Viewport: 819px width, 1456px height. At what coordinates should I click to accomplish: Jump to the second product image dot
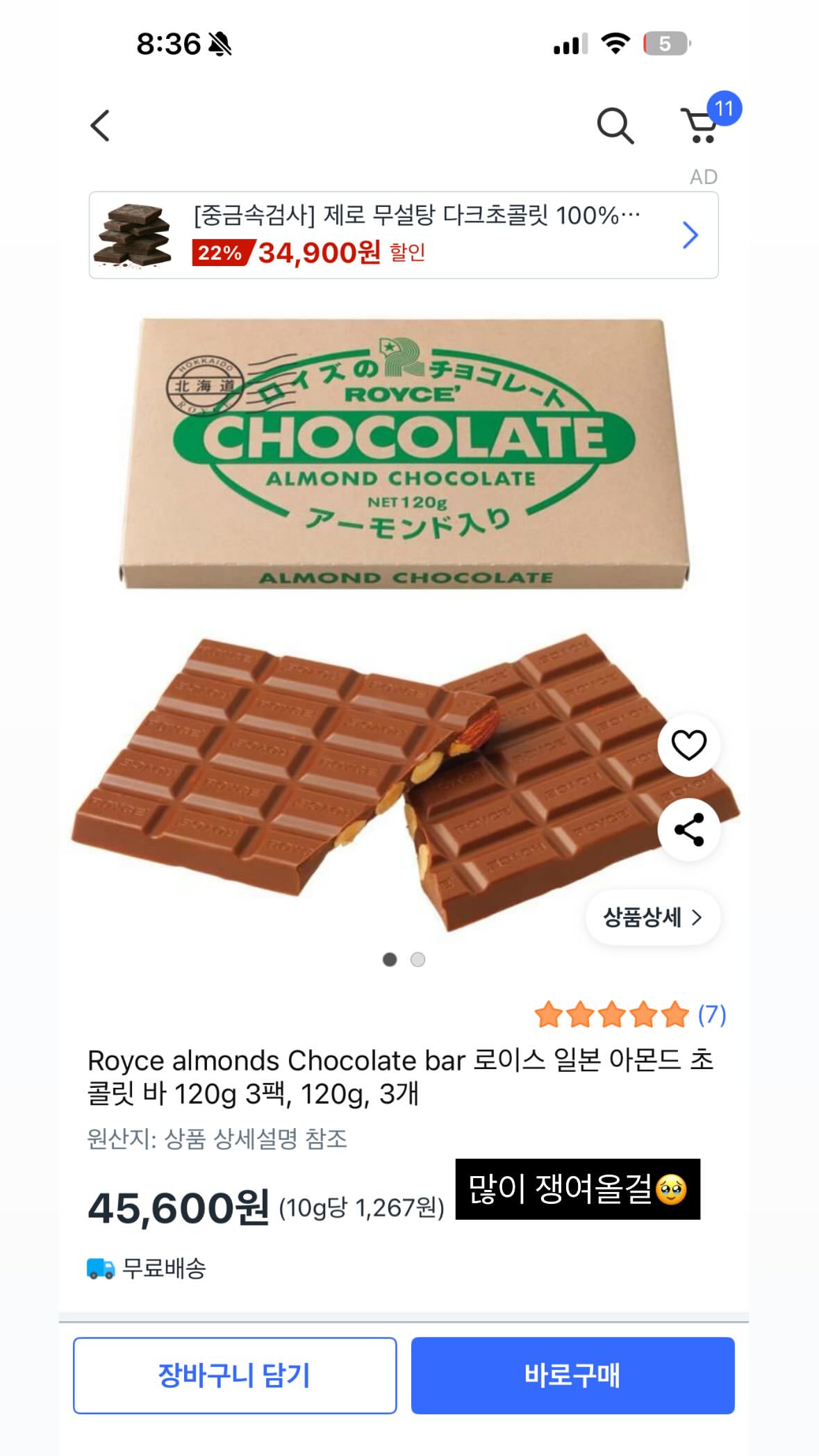(x=417, y=959)
